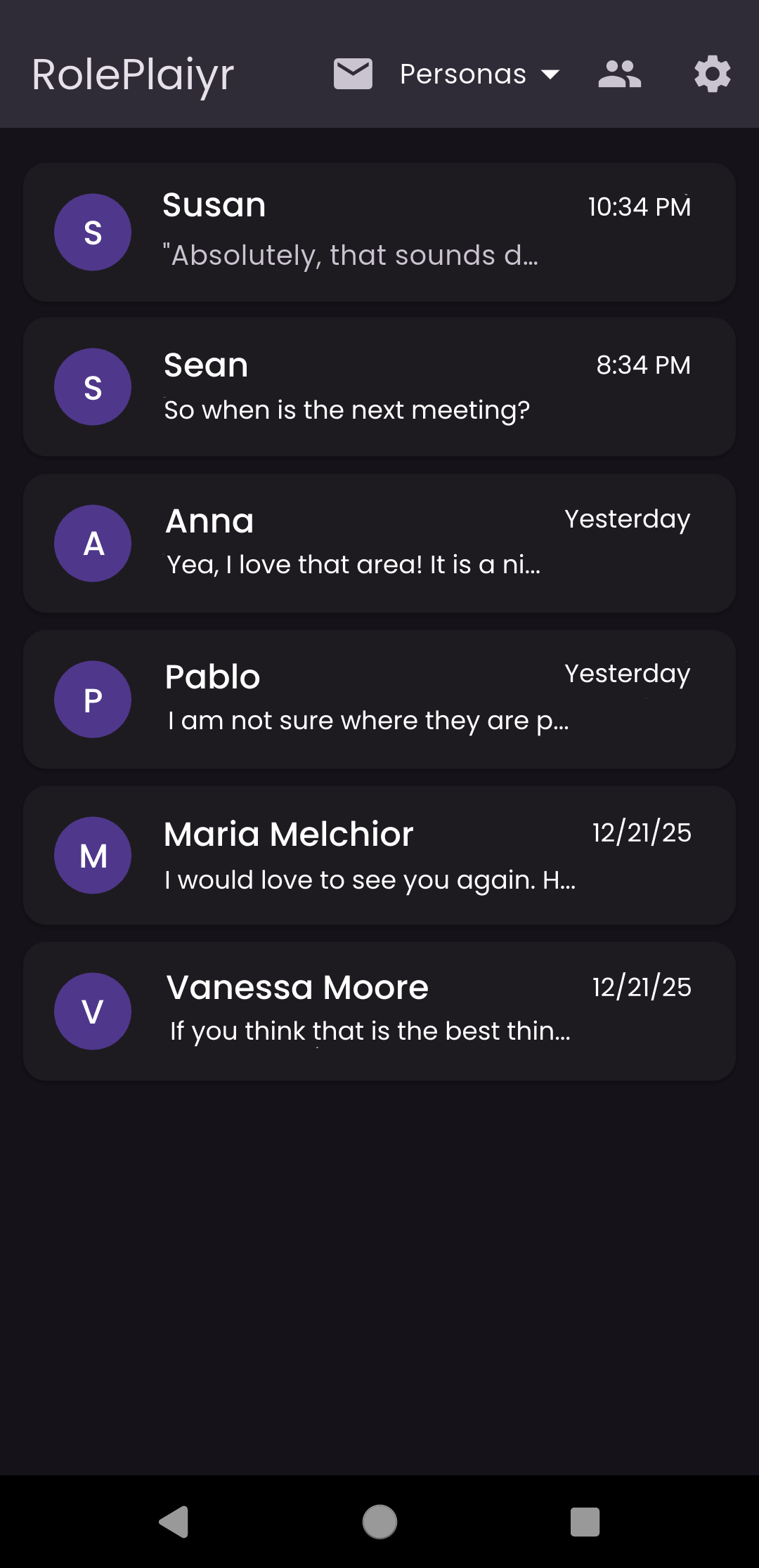This screenshot has width=759, height=1568.
Task: Open the chat with Sean
Action: (x=379, y=387)
